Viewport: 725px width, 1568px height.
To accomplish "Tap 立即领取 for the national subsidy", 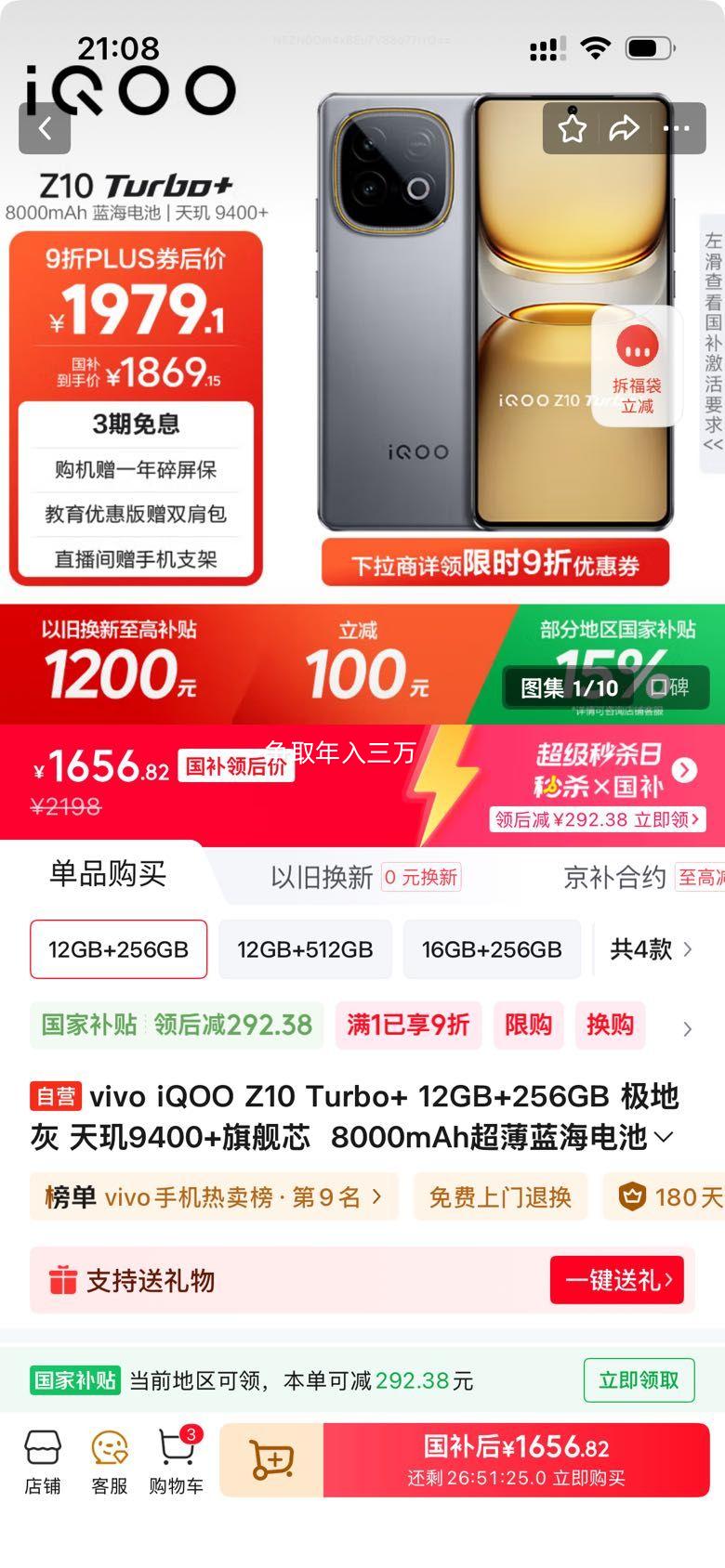I will [x=639, y=1380].
